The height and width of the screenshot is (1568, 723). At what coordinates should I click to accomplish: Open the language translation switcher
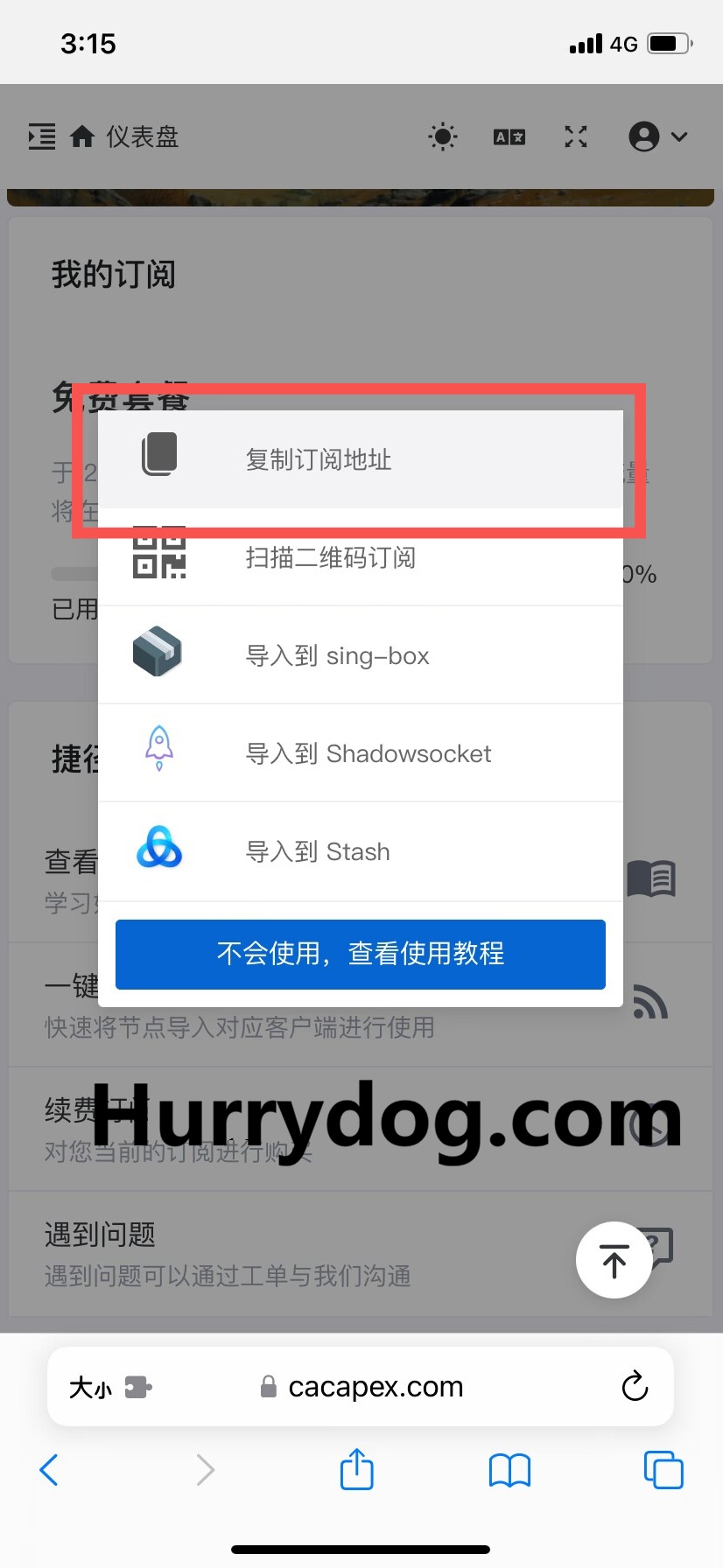click(509, 136)
